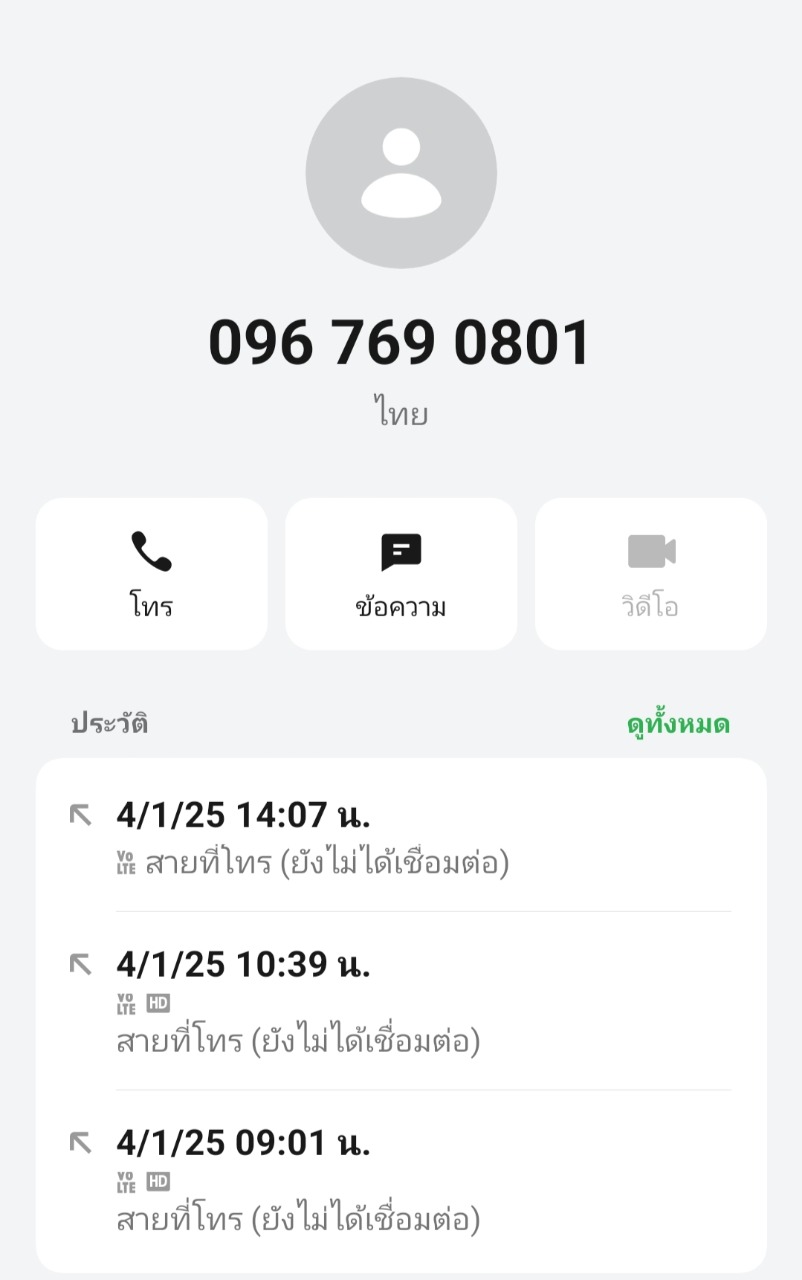Tap the contact avatar placeholder

401,173
